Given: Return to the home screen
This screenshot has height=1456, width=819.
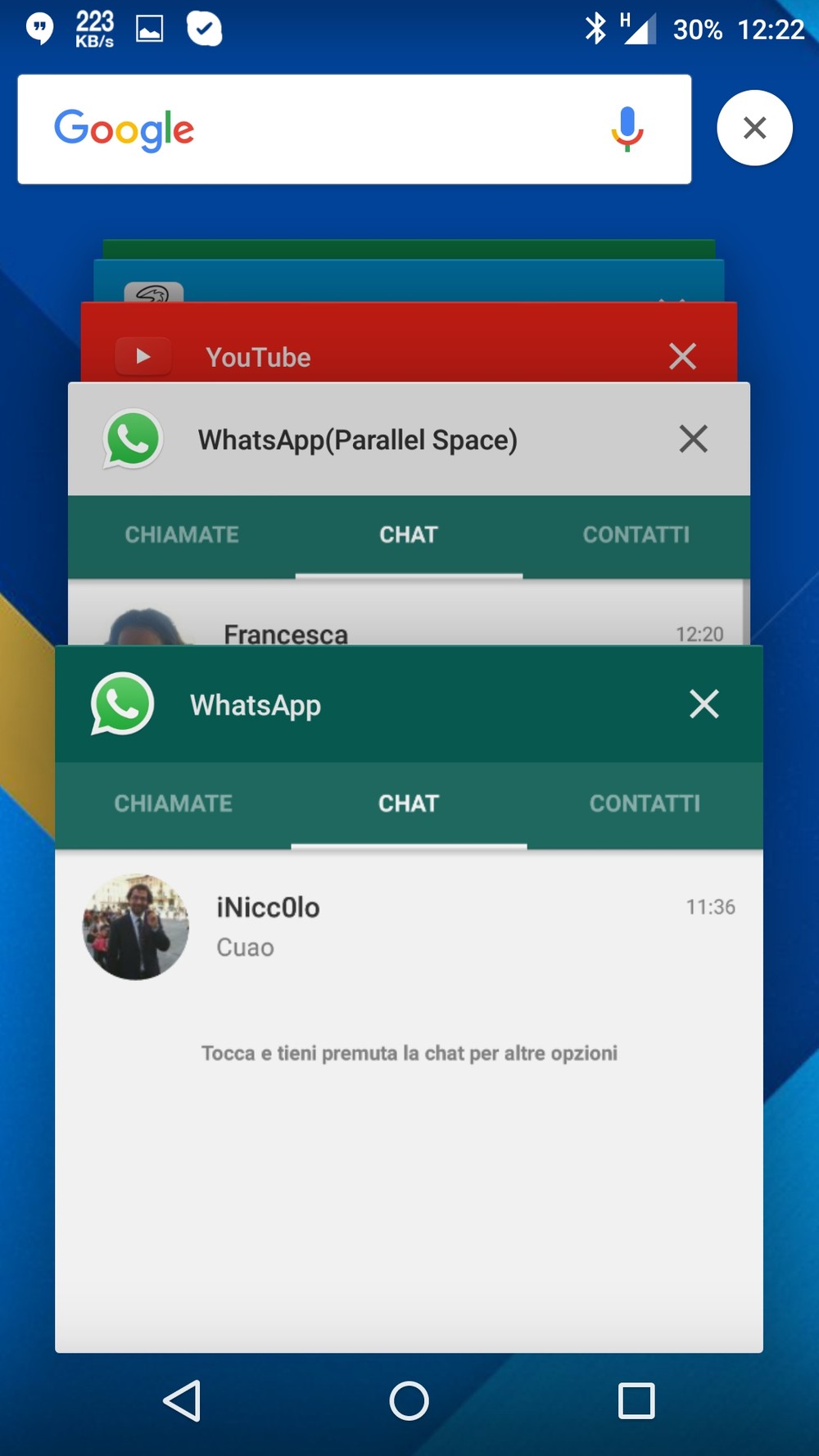Looking at the screenshot, I should click(x=409, y=1400).
